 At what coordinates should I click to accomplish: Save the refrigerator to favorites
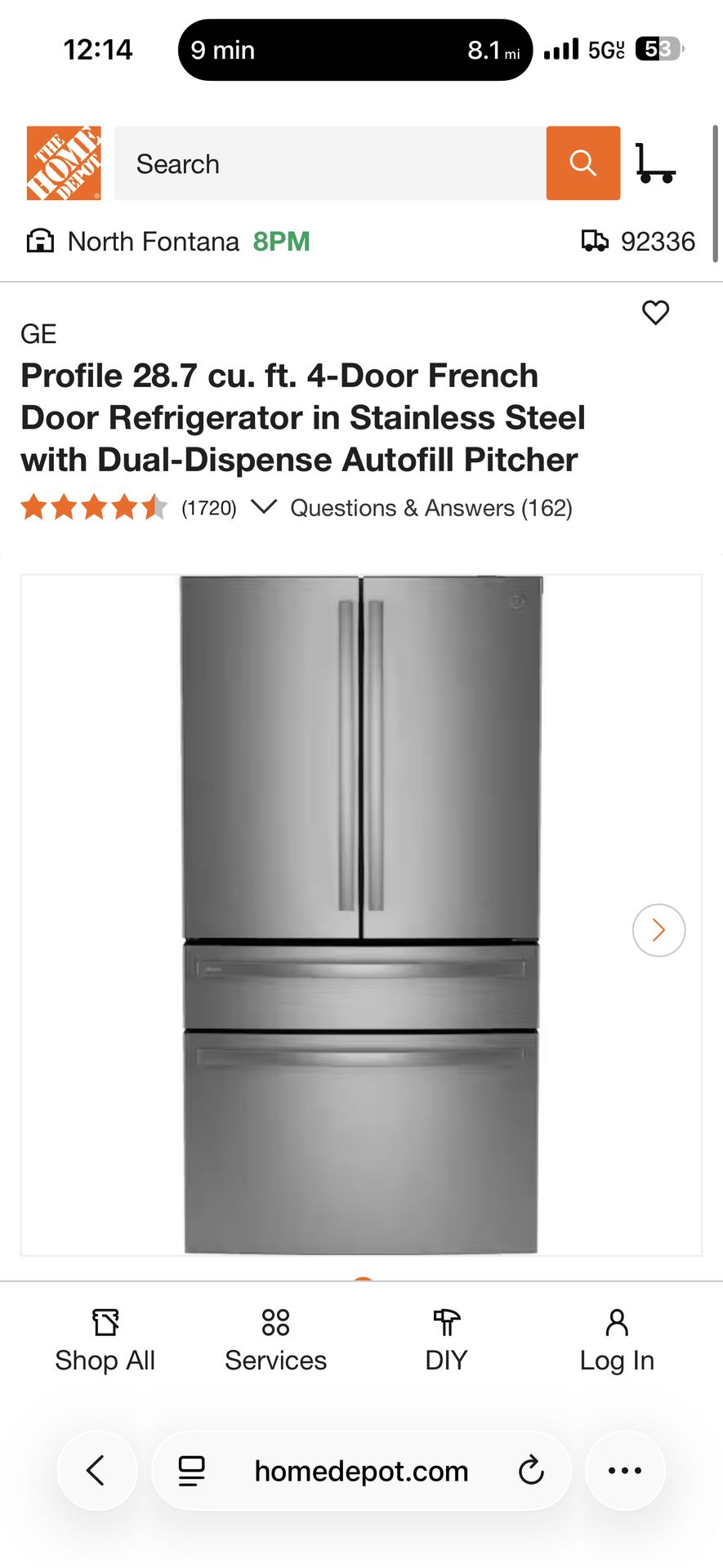click(x=655, y=313)
